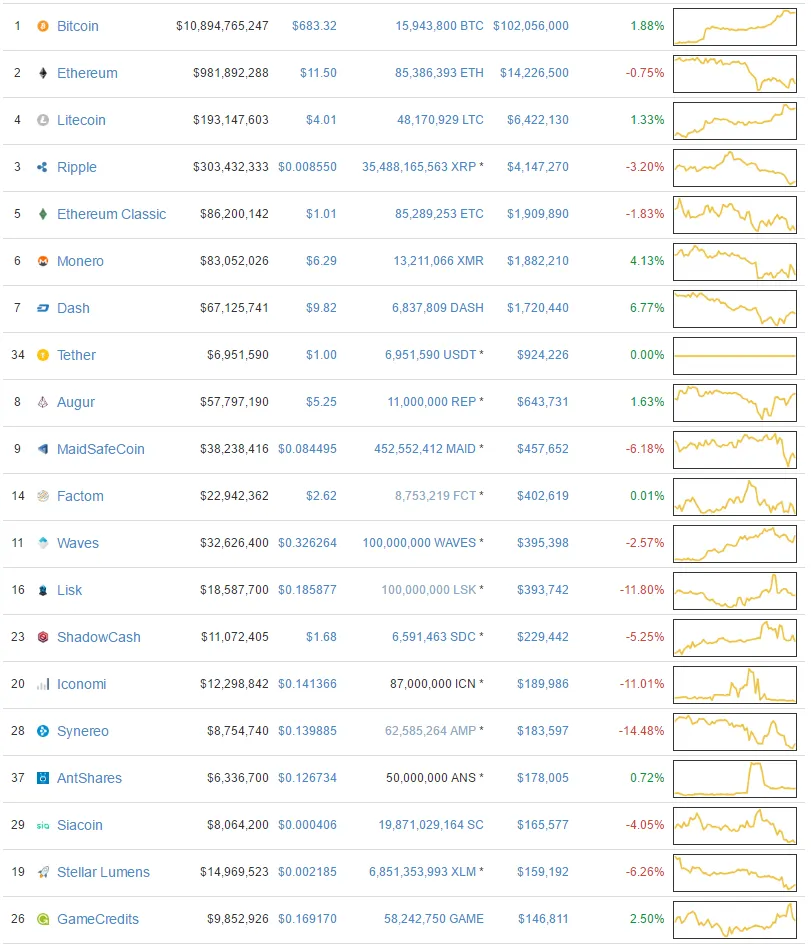This screenshot has width=811, height=944.
Task: Open GameCredits coin page
Action: click(x=98, y=918)
